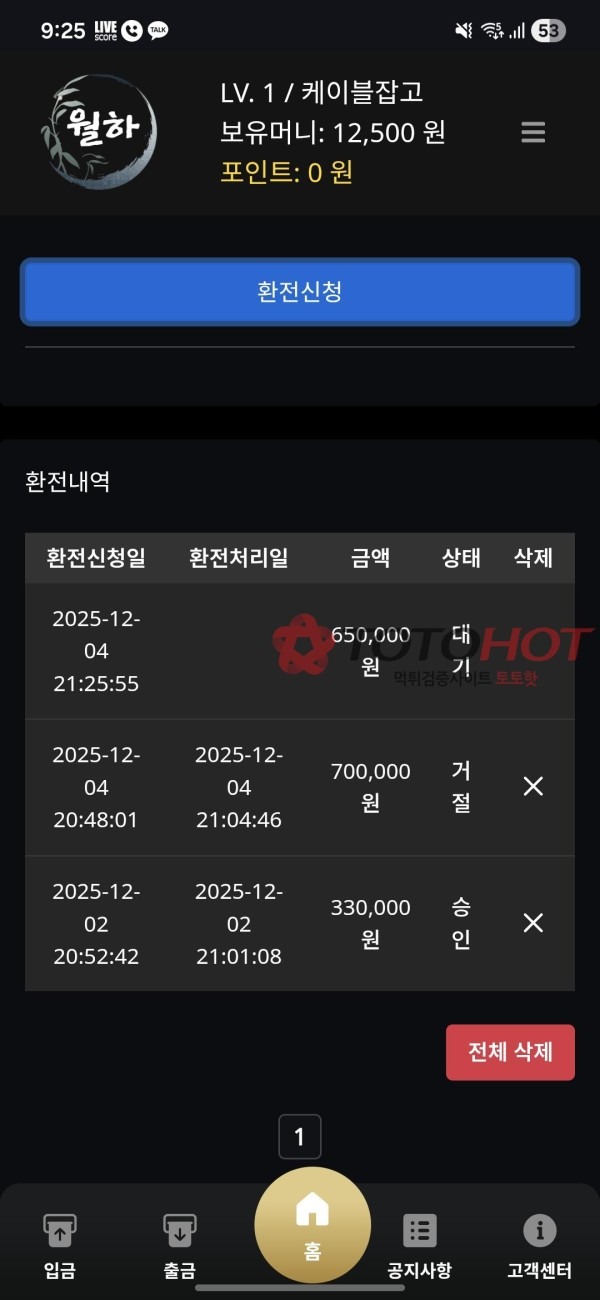600x1300 pixels.
Task: Open the 고객센터 tab
Action: (x=539, y=1245)
